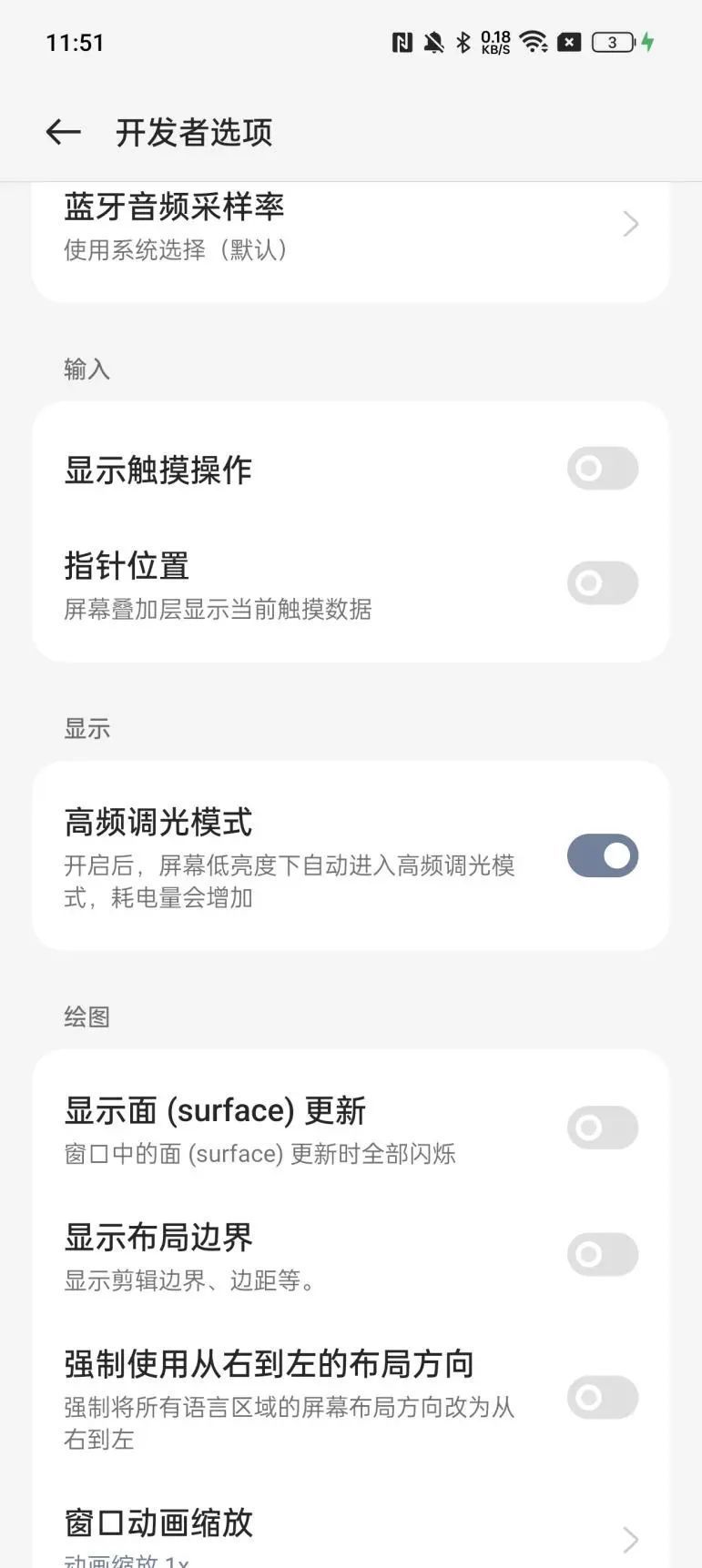Open 蓝牙音频采样率 setting
The image size is (702, 1568).
[351, 225]
